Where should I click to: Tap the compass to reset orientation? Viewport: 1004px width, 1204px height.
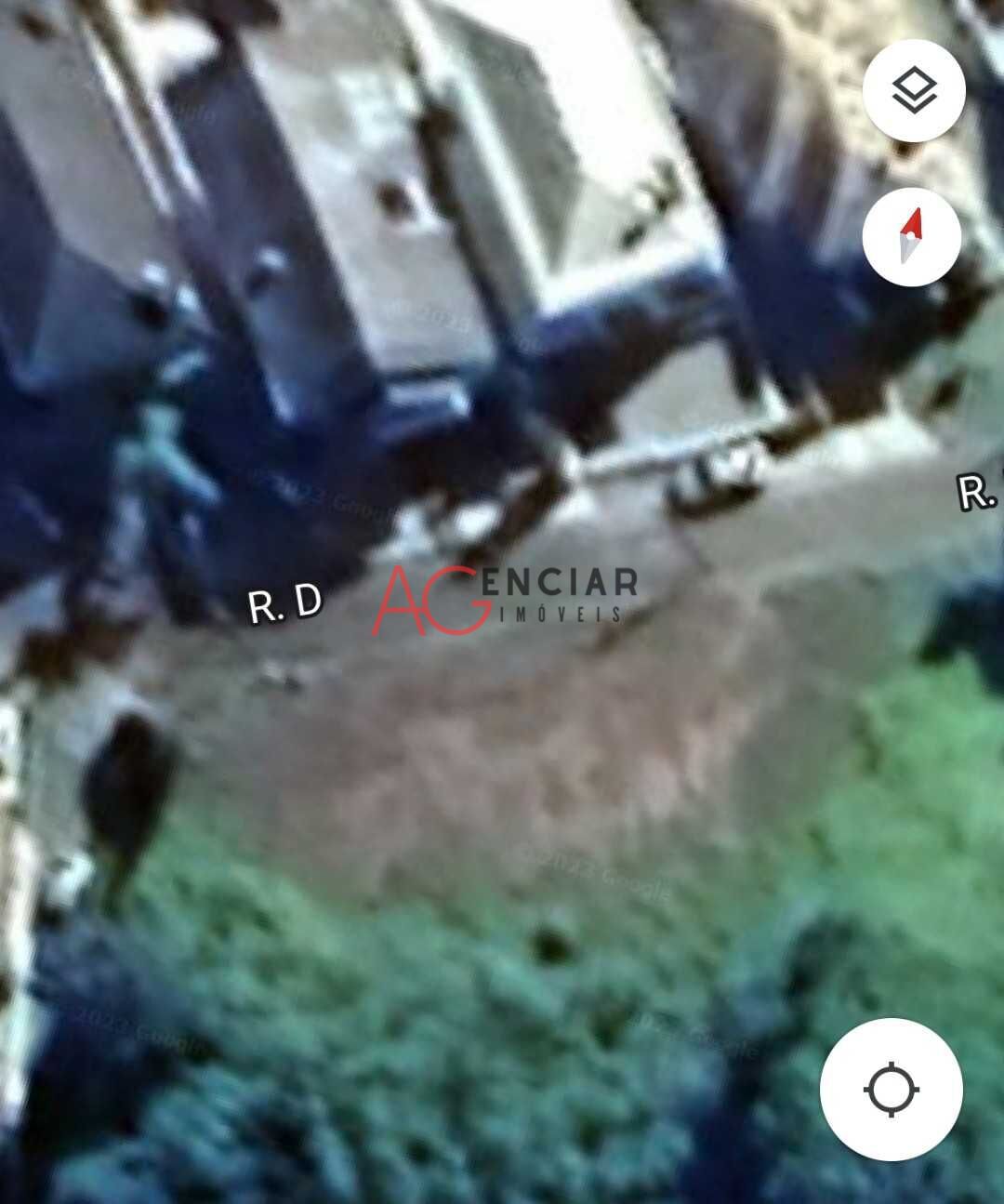click(911, 236)
